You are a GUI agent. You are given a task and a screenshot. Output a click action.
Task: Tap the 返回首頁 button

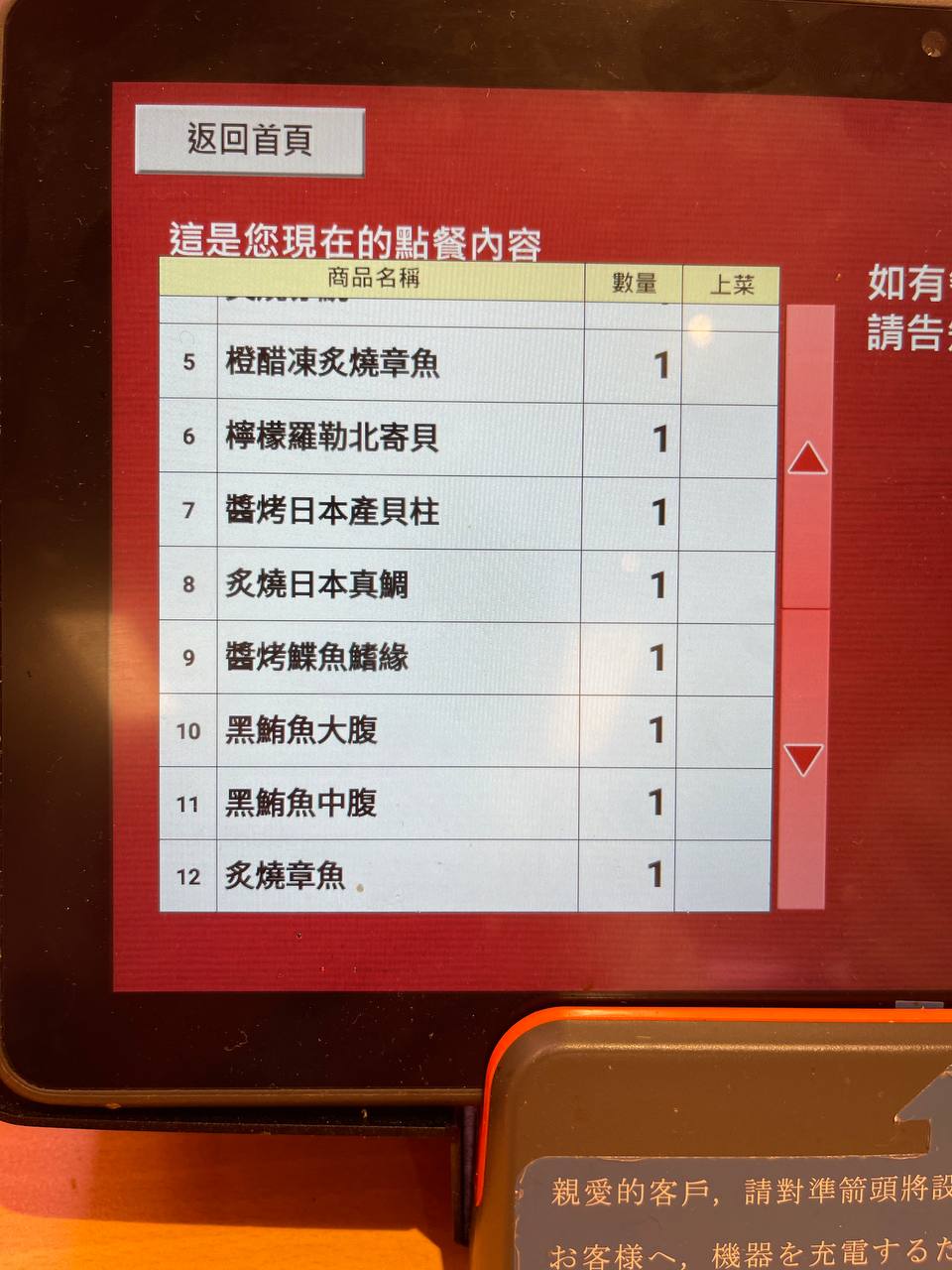250,141
